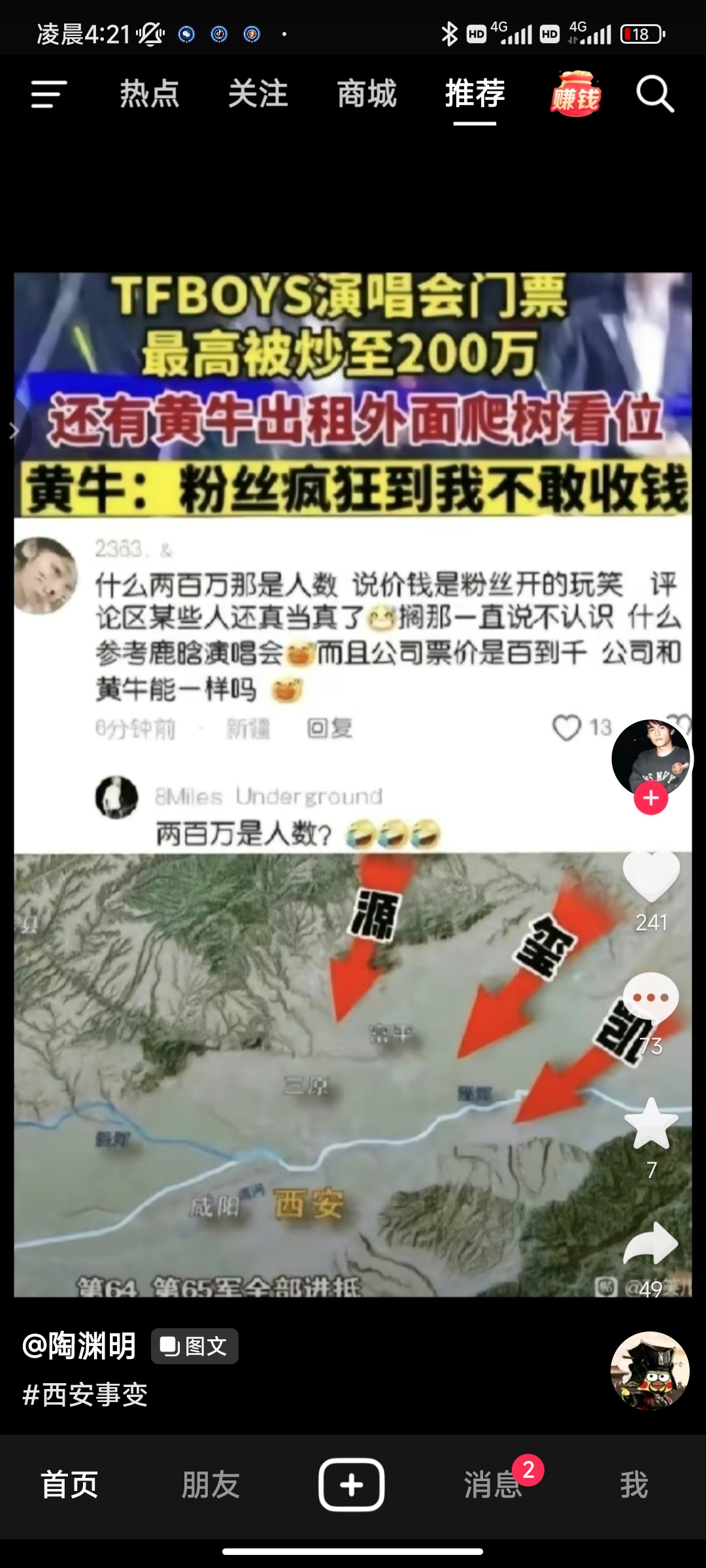706x1568 pixels.
Task: Open 消息 with 2 unread
Action: point(494,1485)
